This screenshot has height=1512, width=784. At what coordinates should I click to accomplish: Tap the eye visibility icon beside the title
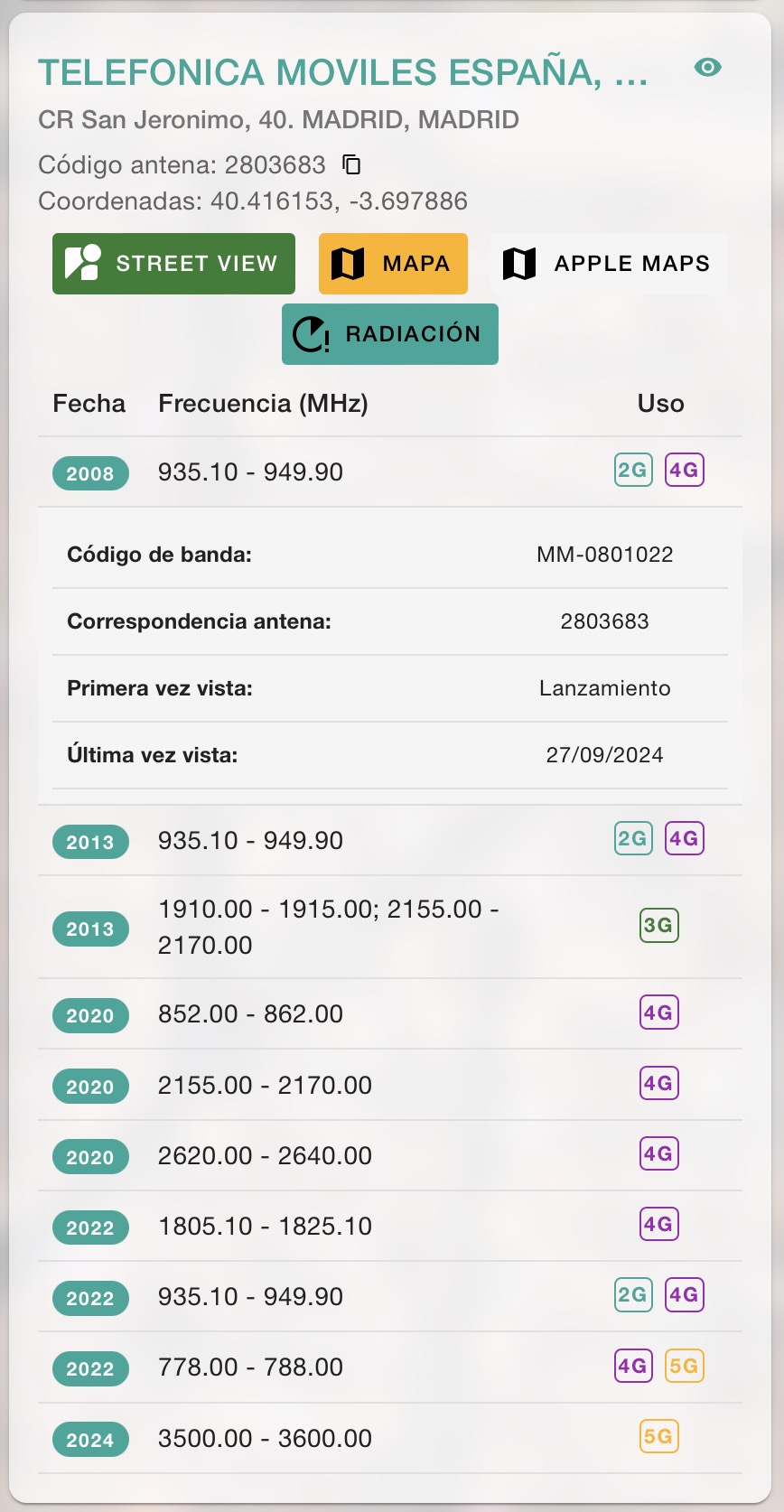pos(707,68)
